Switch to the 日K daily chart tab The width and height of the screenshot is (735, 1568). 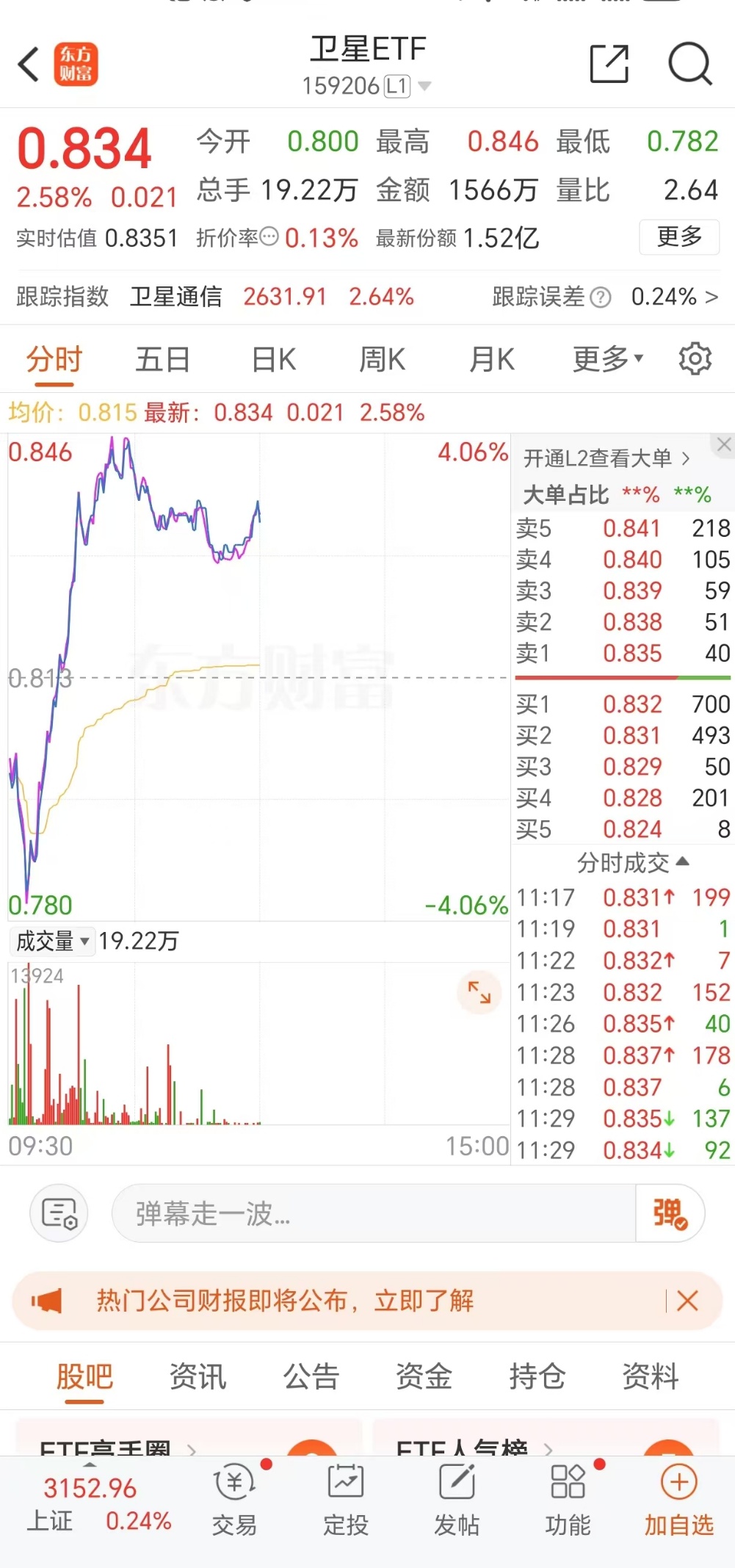pyautogui.click(x=272, y=358)
